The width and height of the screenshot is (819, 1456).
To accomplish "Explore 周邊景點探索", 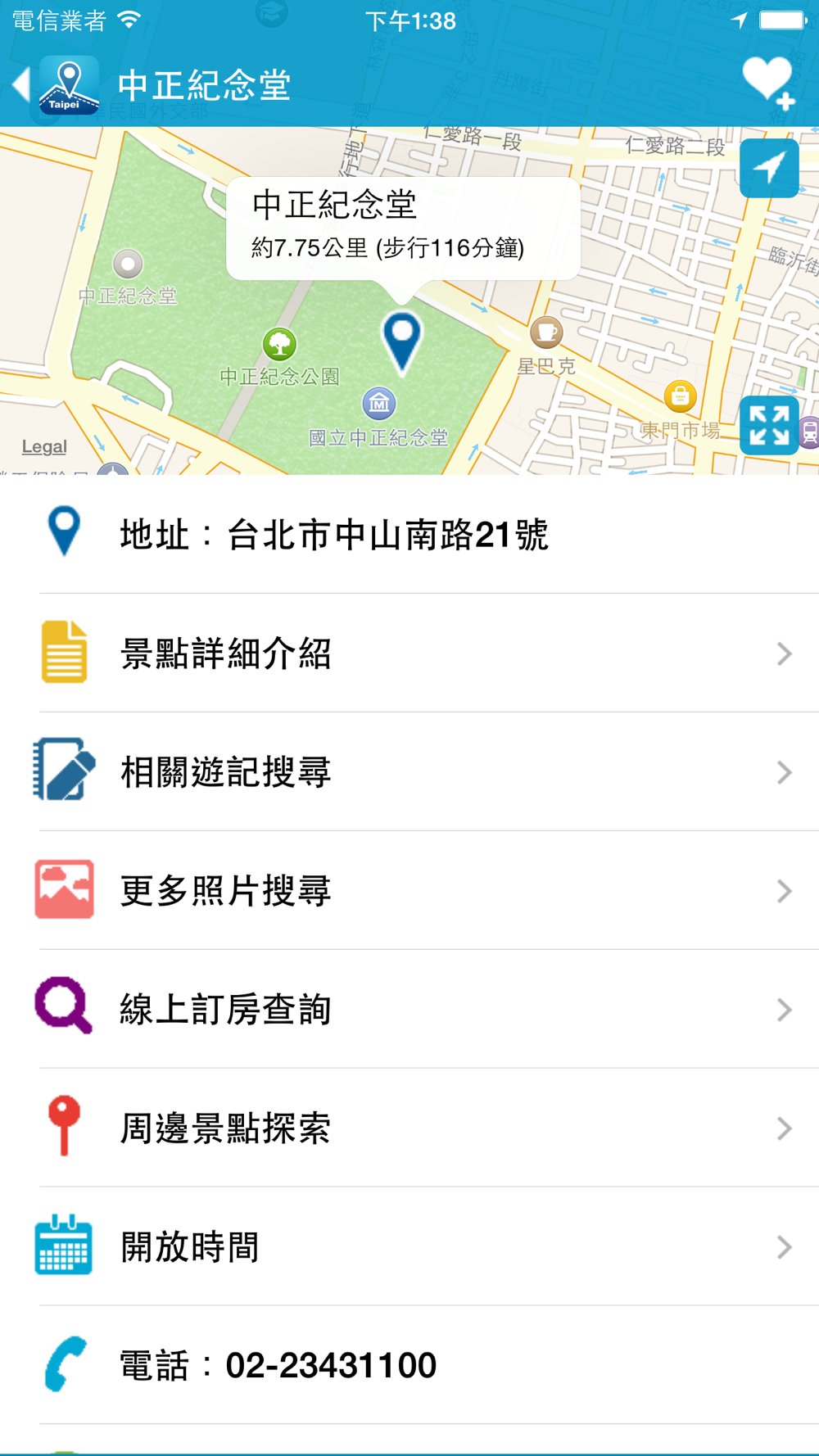I will 409,1128.
